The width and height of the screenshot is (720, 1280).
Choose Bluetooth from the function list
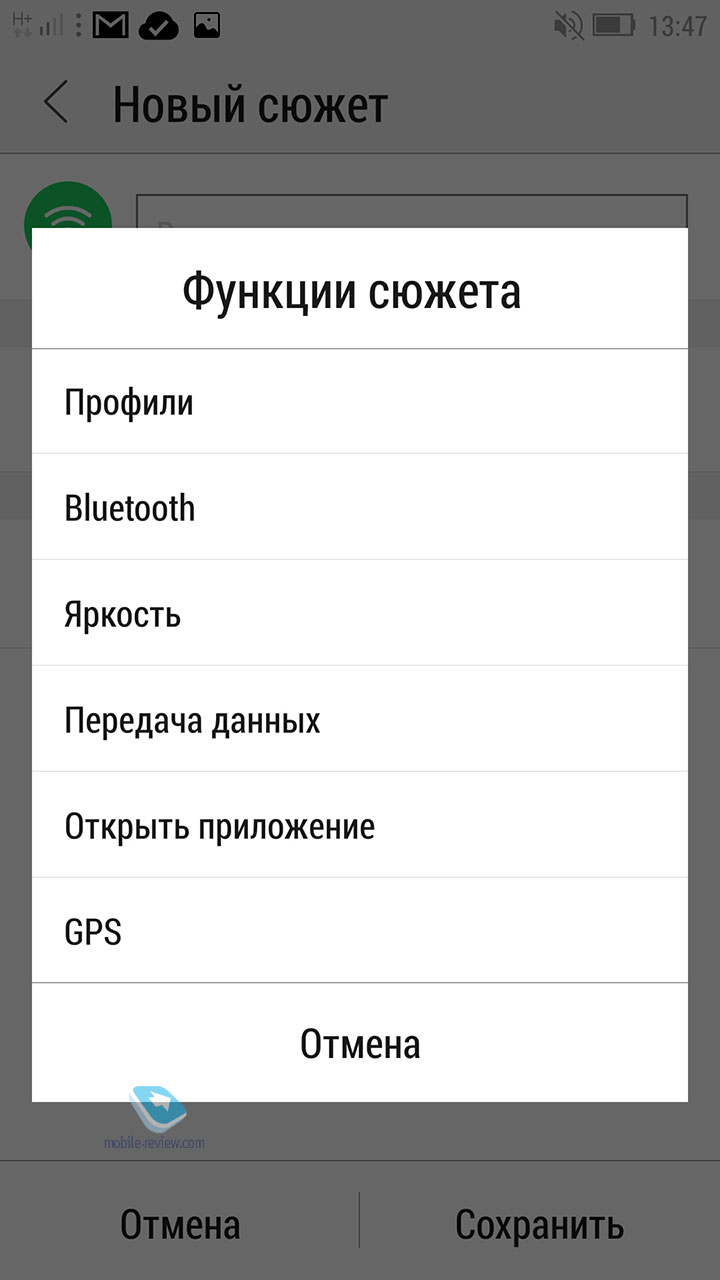[360, 507]
